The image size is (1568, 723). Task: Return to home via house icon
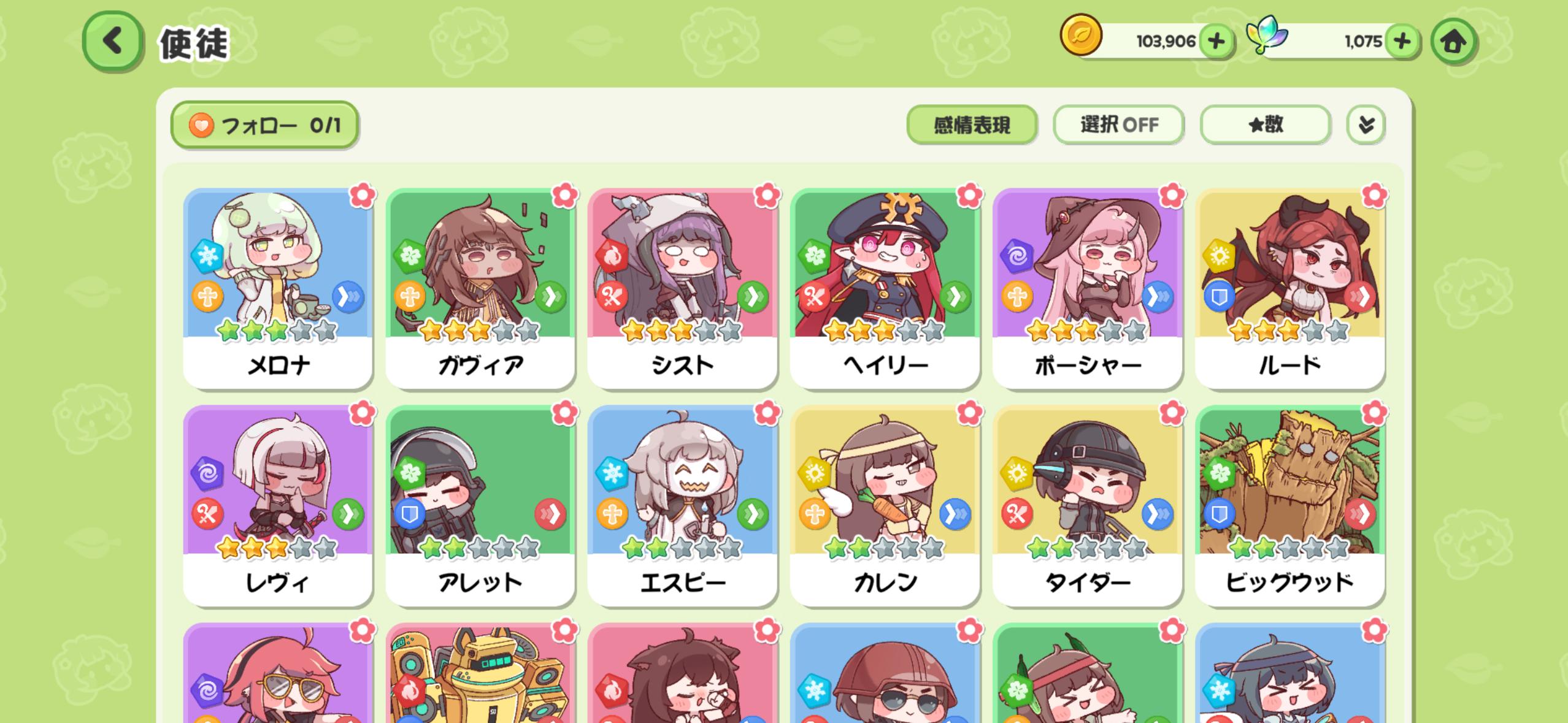pyautogui.click(x=1453, y=42)
